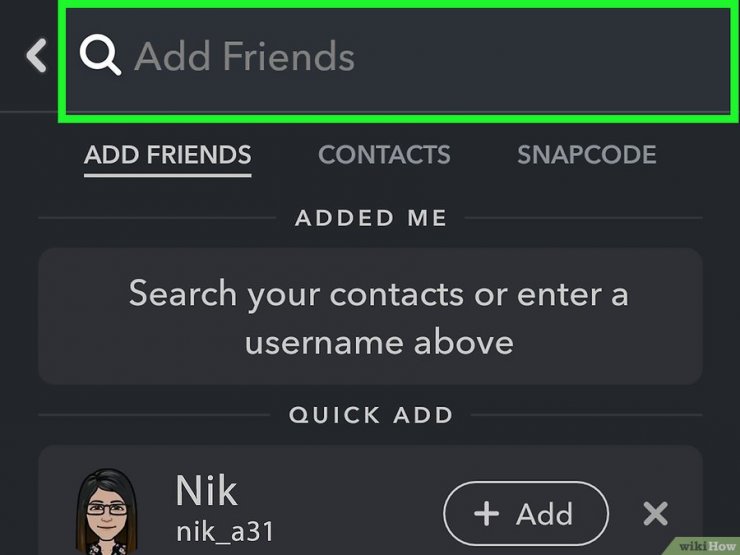Switch to the Snapcode tab
Image resolution: width=740 pixels, height=555 pixels.
pyautogui.click(x=586, y=155)
